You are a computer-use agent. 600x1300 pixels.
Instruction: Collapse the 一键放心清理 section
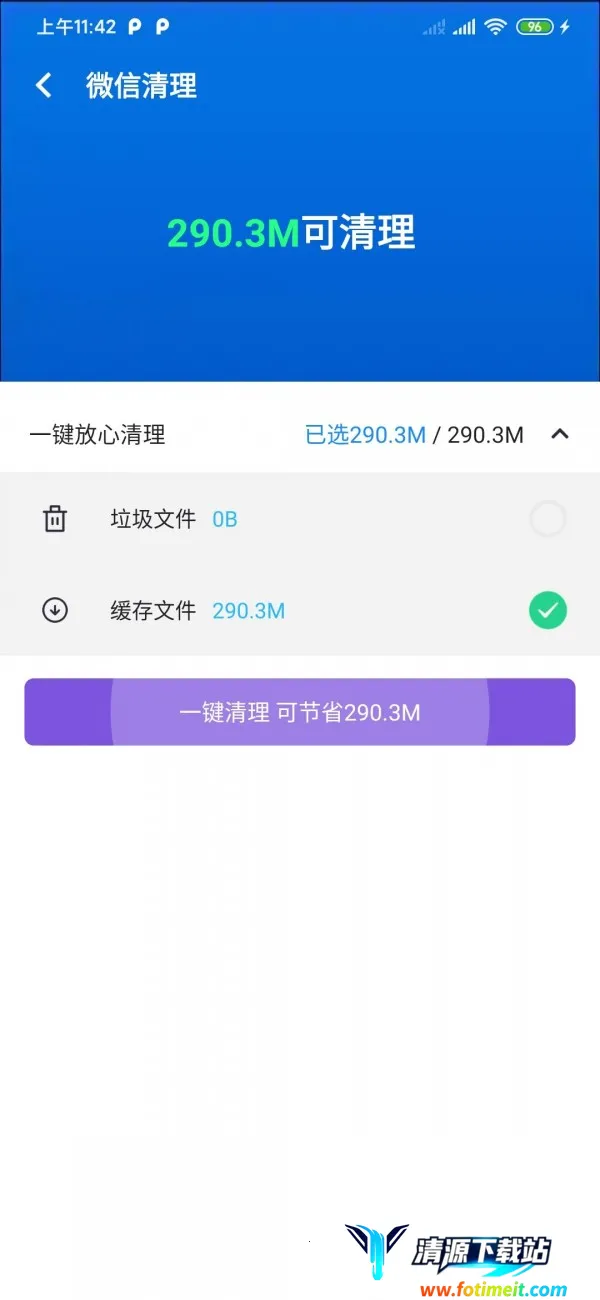(x=560, y=434)
